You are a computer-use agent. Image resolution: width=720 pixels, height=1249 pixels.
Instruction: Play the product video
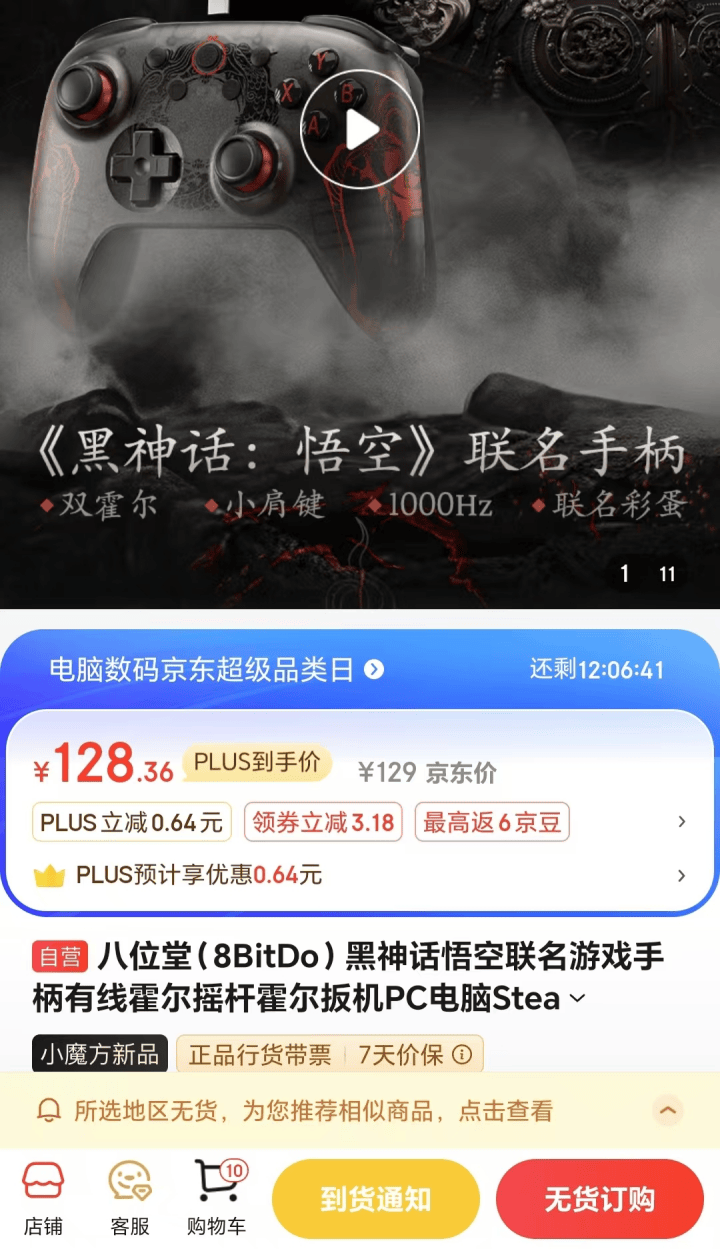point(359,129)
